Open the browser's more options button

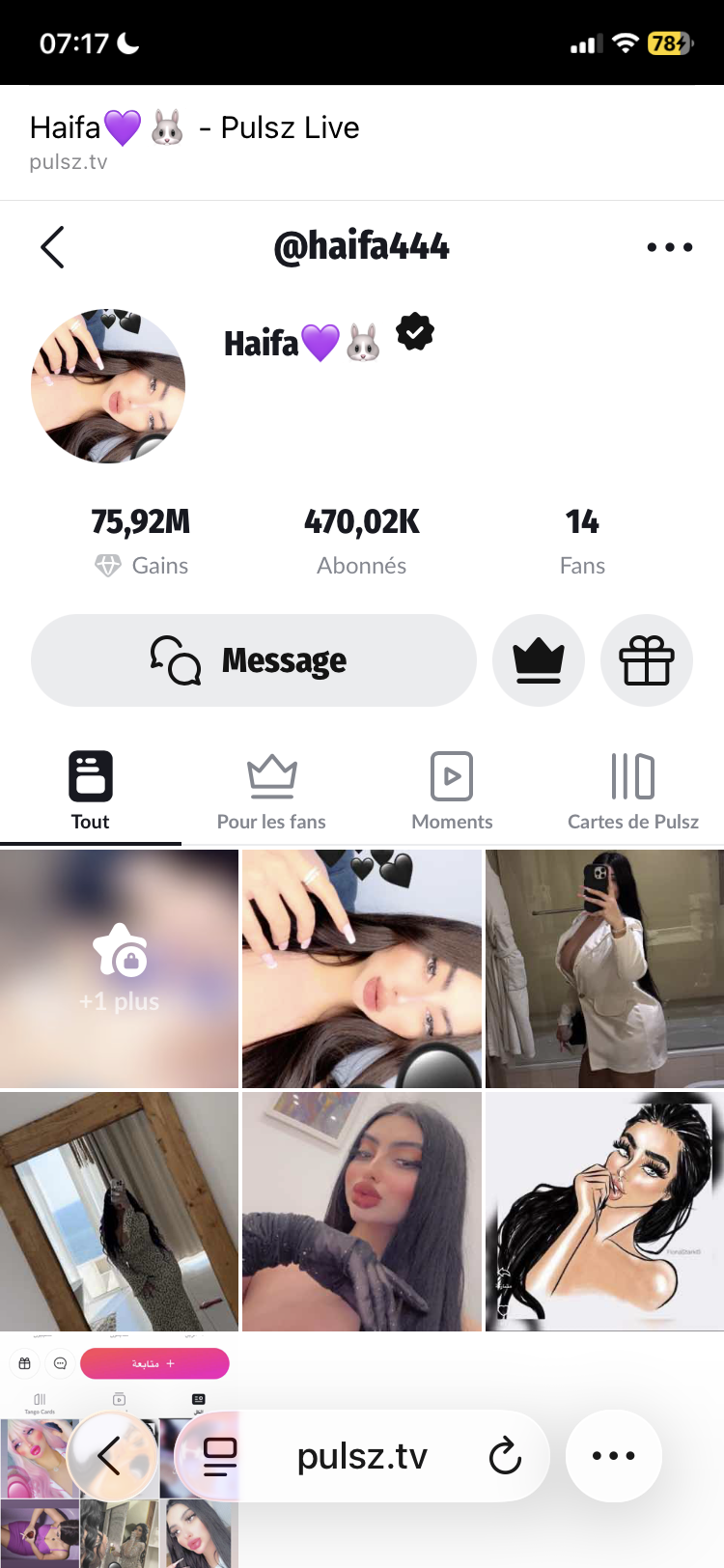pyautogui.click(x=613, y=1455)
